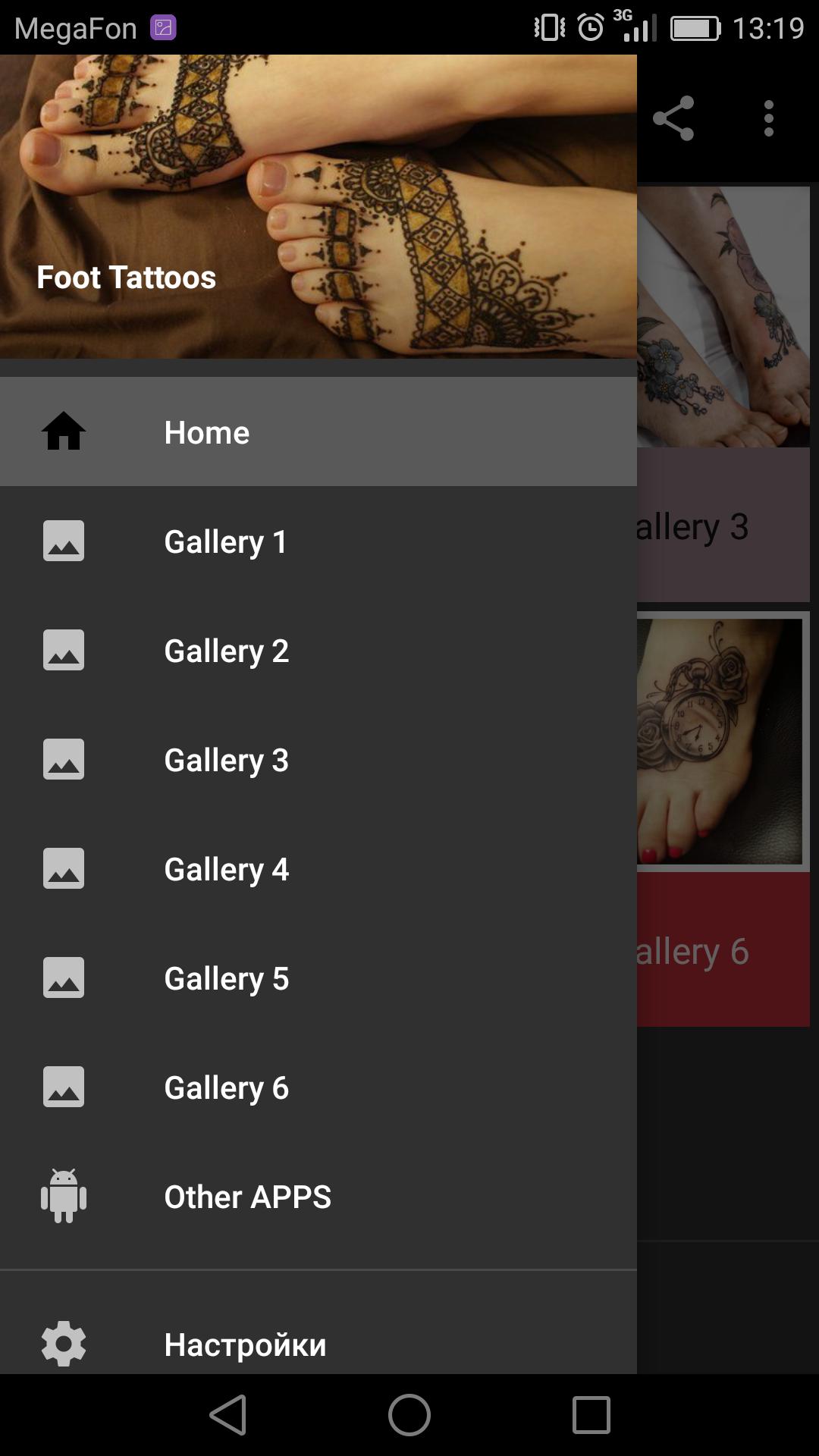Choose Gallery 5 in the drawer
This screenshot has width=819, height=1456.
(x=318, y=978)
